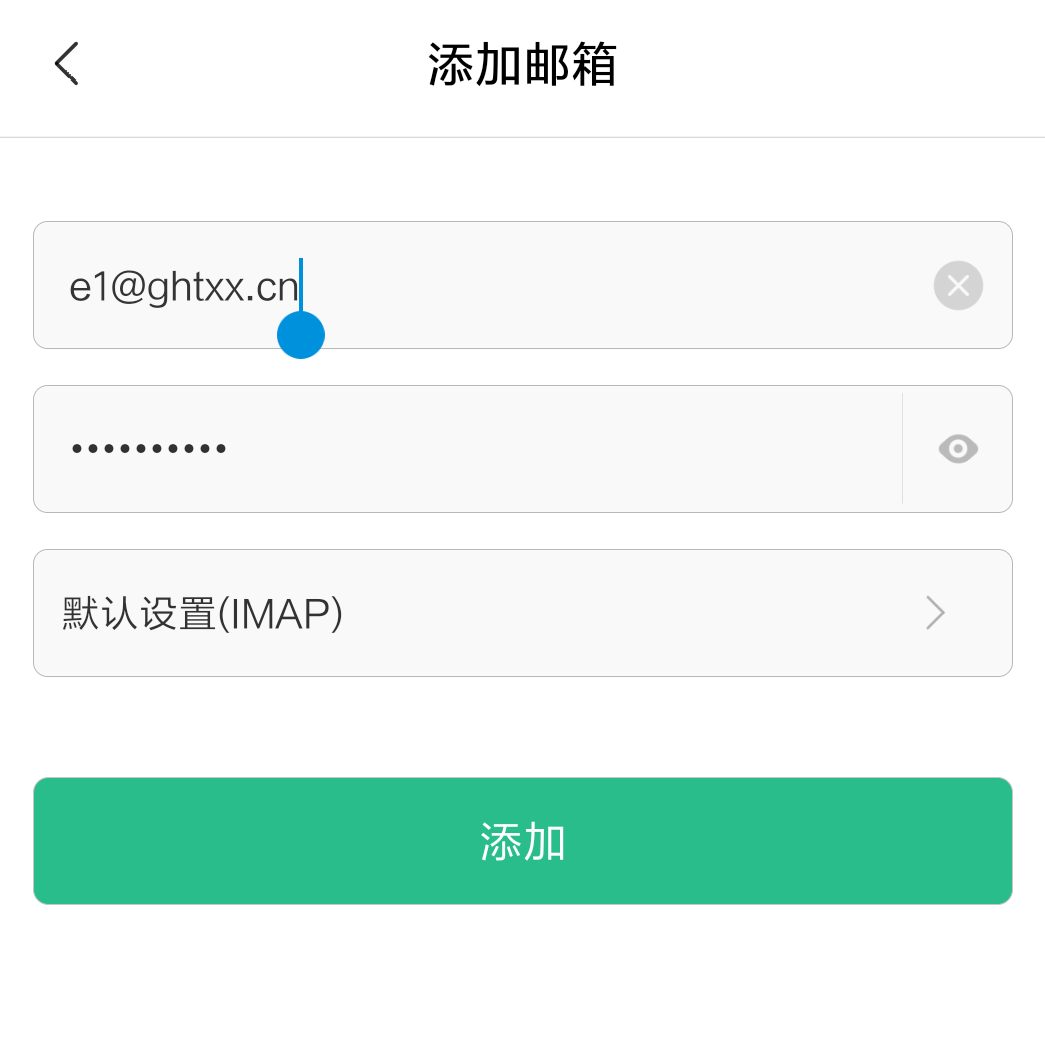Screen dimensions: 1045x1053
Task: Show the hidden password with eye icon
Action: [958, 449]
